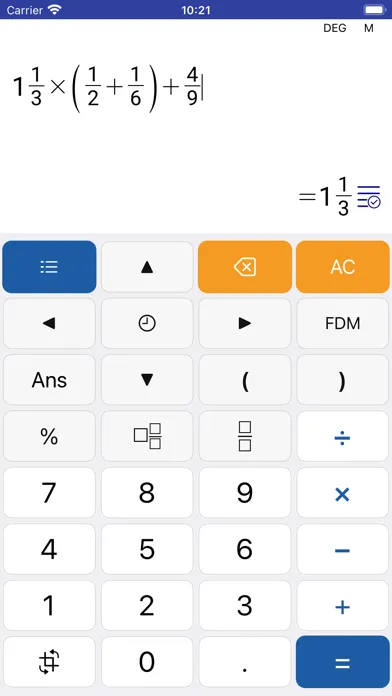Move the cursor left with the left arrow
392x696 pixels.
49,323
